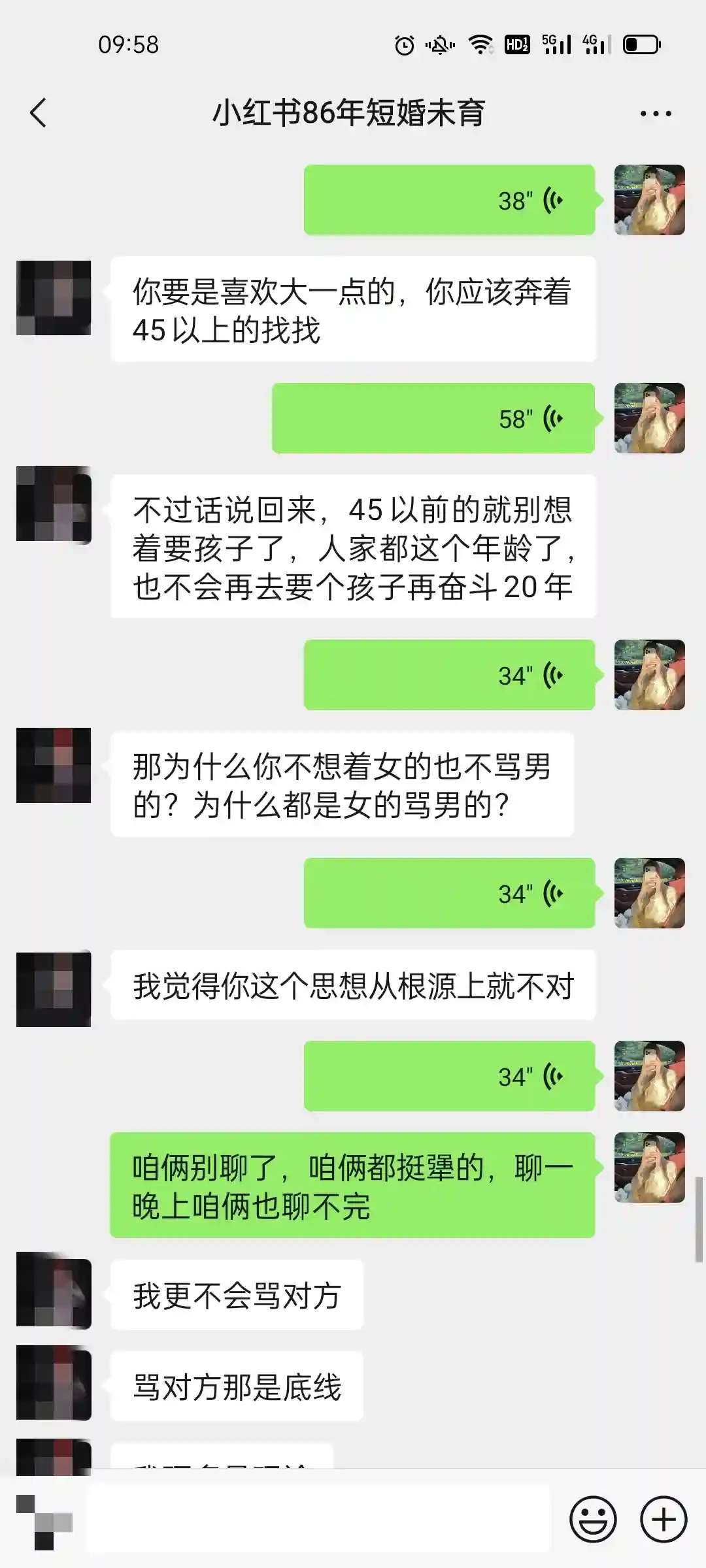Play the 34-second voice message above '我觉得你这个思想从根源上就不对'
Image resolution: width=706 pixels, height=1568 pixels.
click(450, 893)
